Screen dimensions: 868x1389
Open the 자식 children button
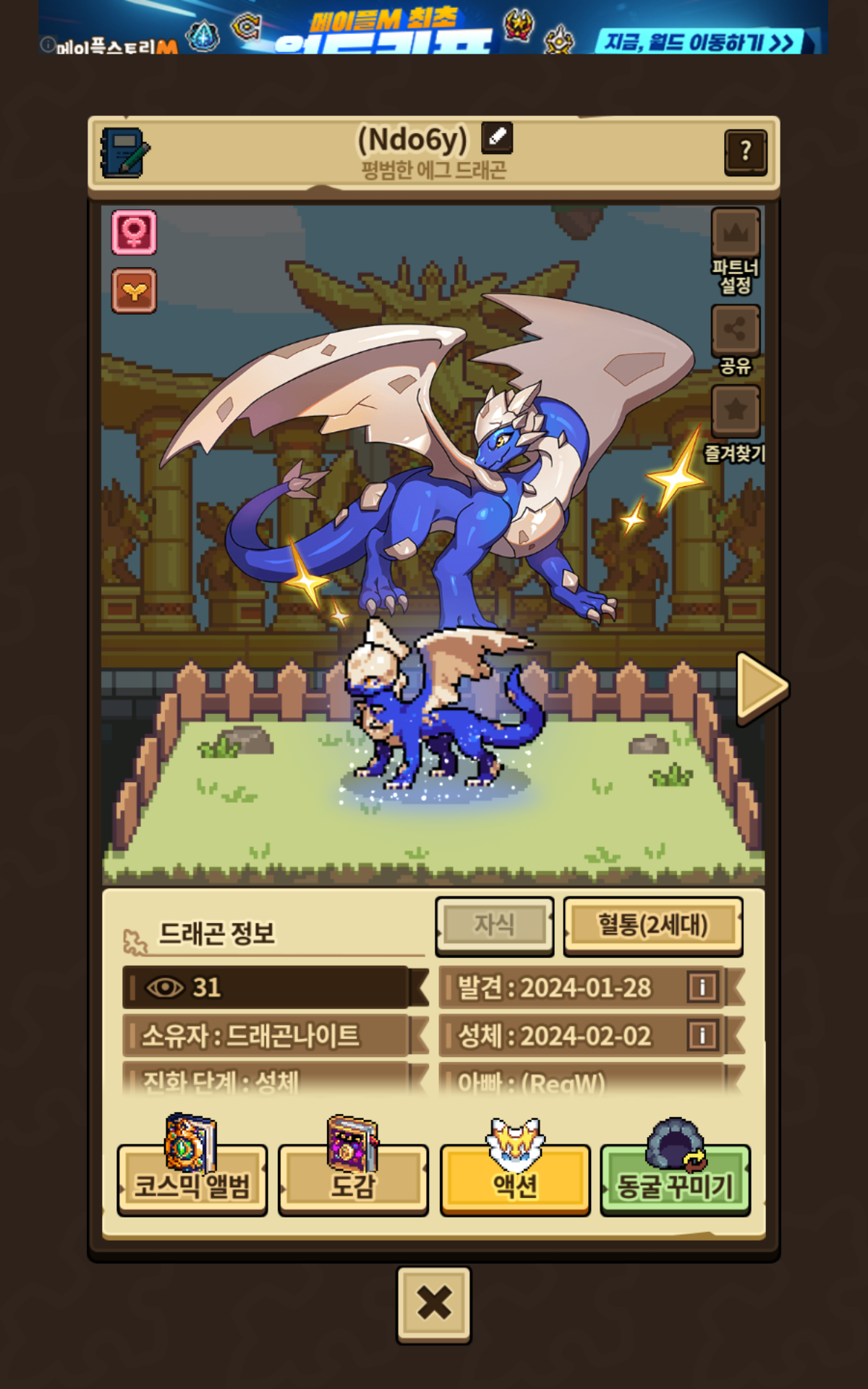point(494,925)
